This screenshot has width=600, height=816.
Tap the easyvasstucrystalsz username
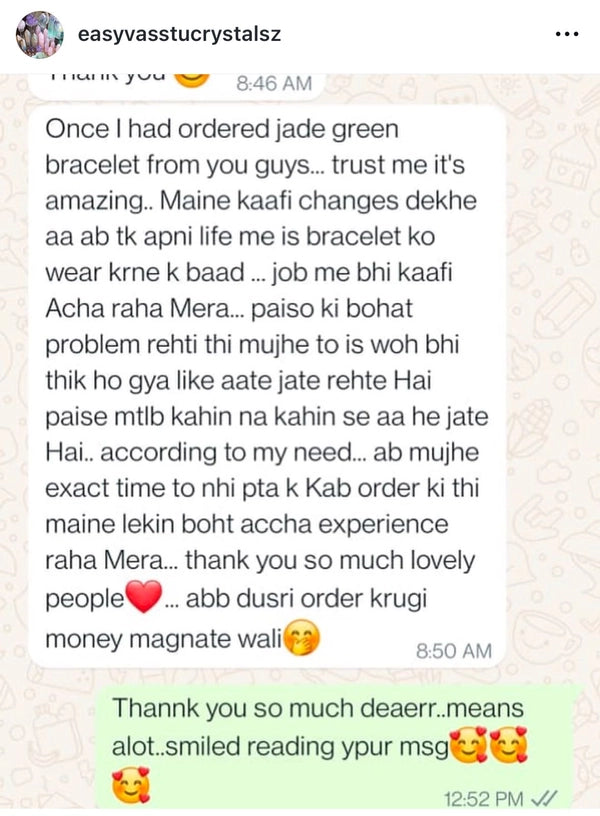tap(178, 33)
